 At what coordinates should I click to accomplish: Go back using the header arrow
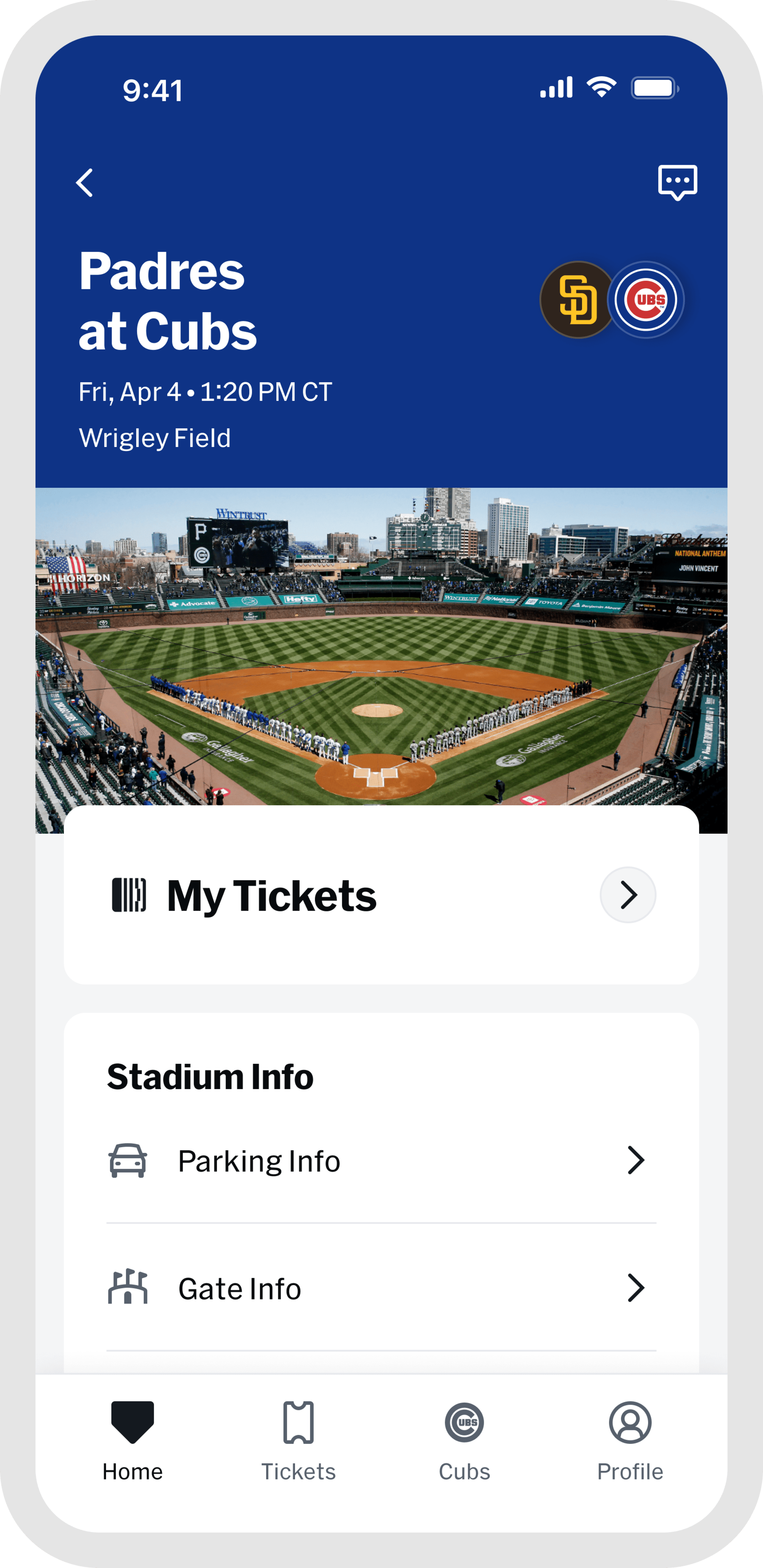click(85, 183)
